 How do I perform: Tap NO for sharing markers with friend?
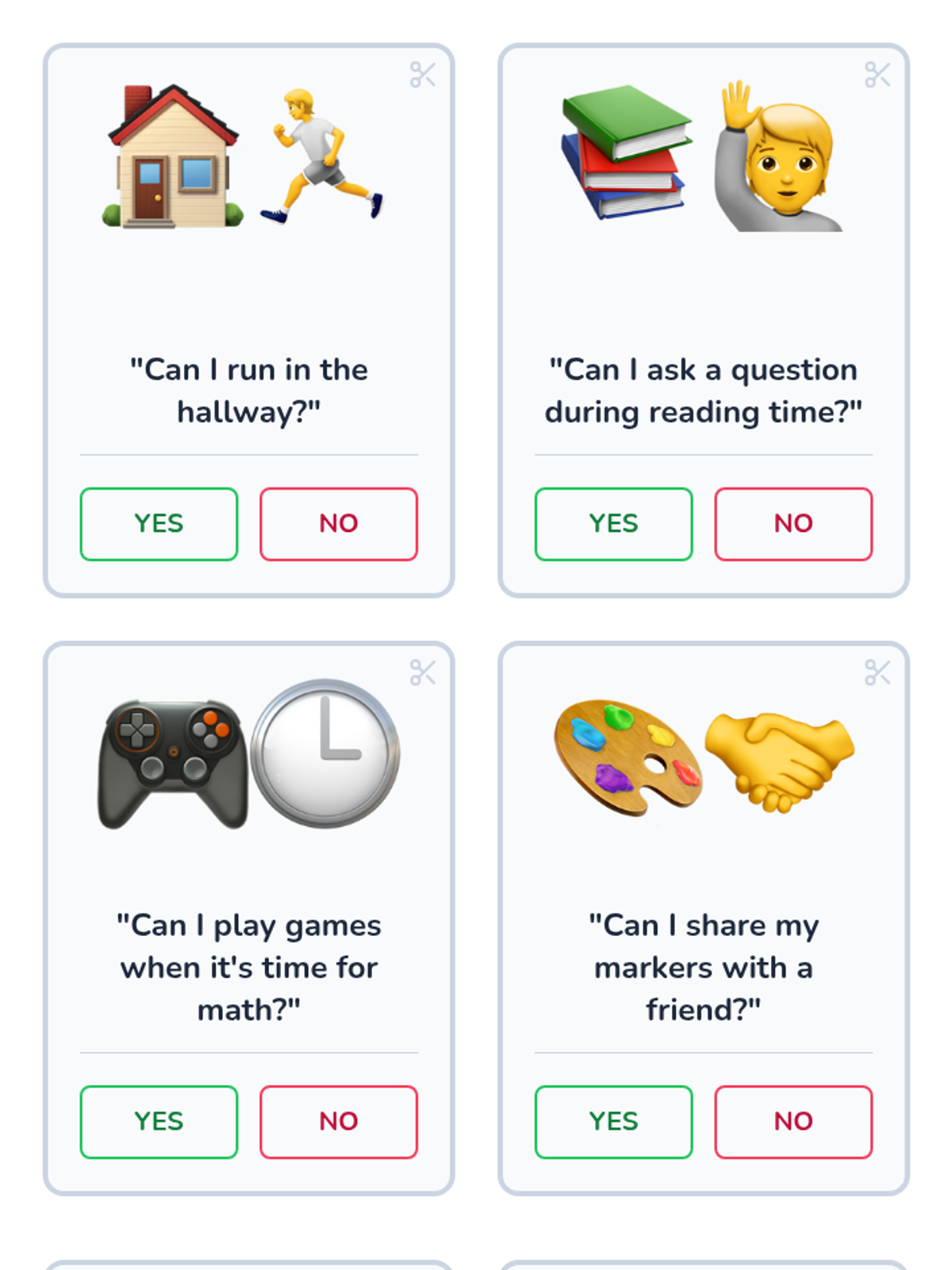pyautogui.click(x=793, y=1122)
